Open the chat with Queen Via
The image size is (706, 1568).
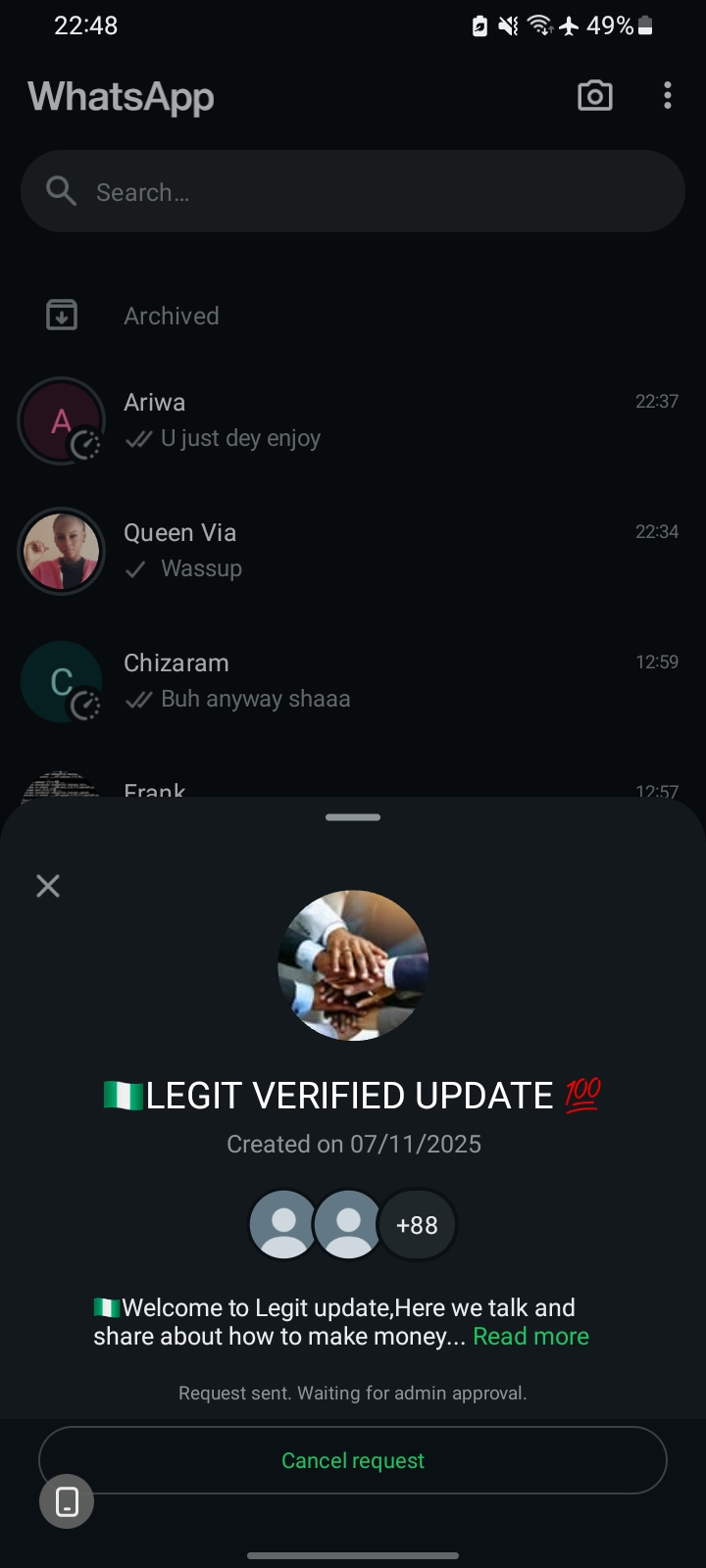(353, 551)
